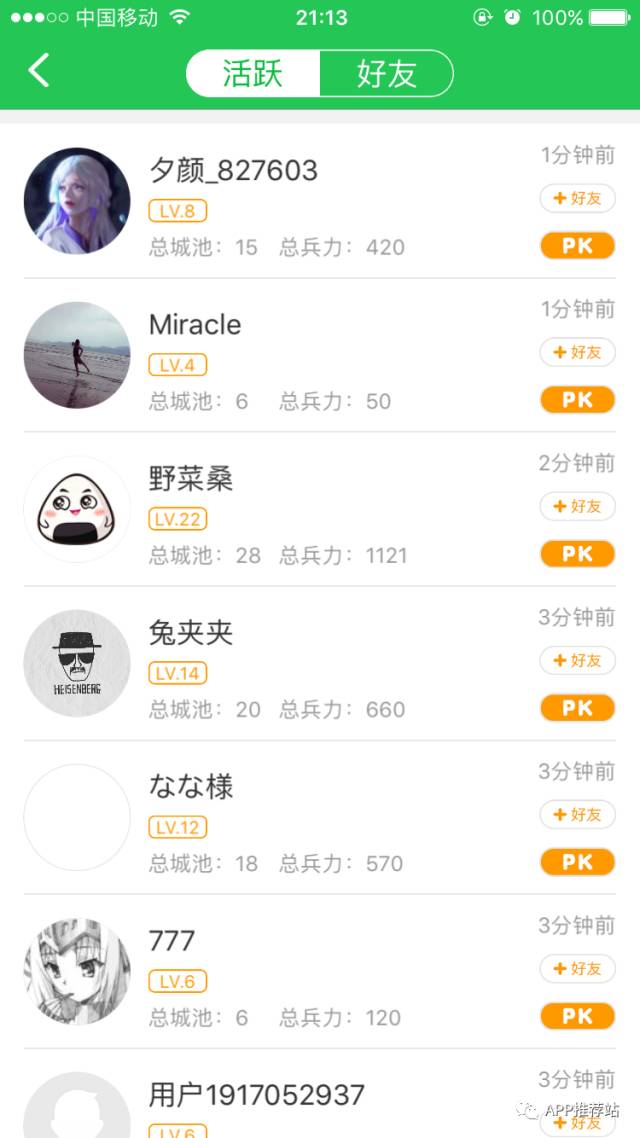This screenshot has width=640, height=1138.
Task: Add なな様 as a friend
Action: click(x=578, y=814)
